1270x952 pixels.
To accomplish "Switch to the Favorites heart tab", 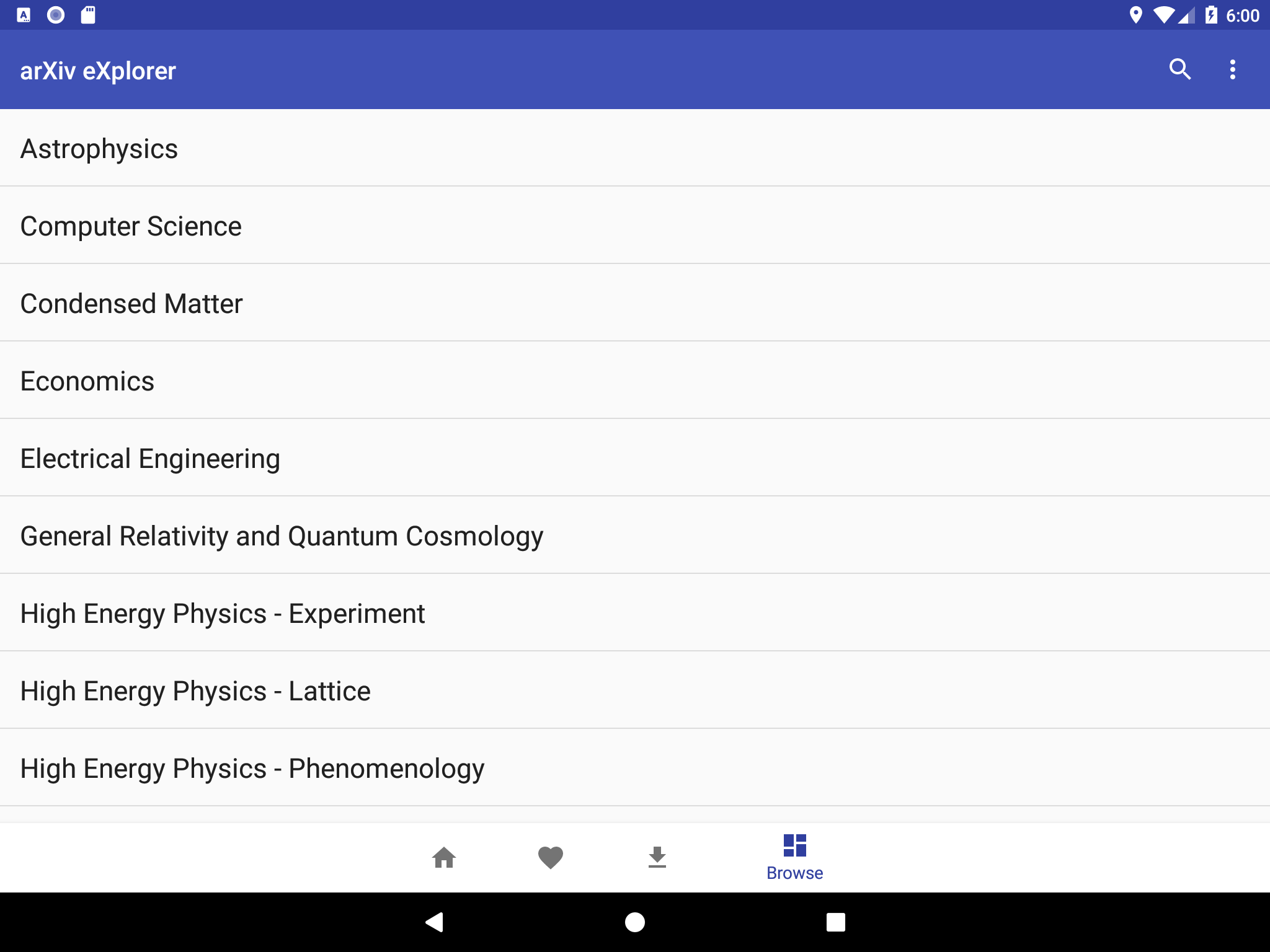I will coord(550,858).
